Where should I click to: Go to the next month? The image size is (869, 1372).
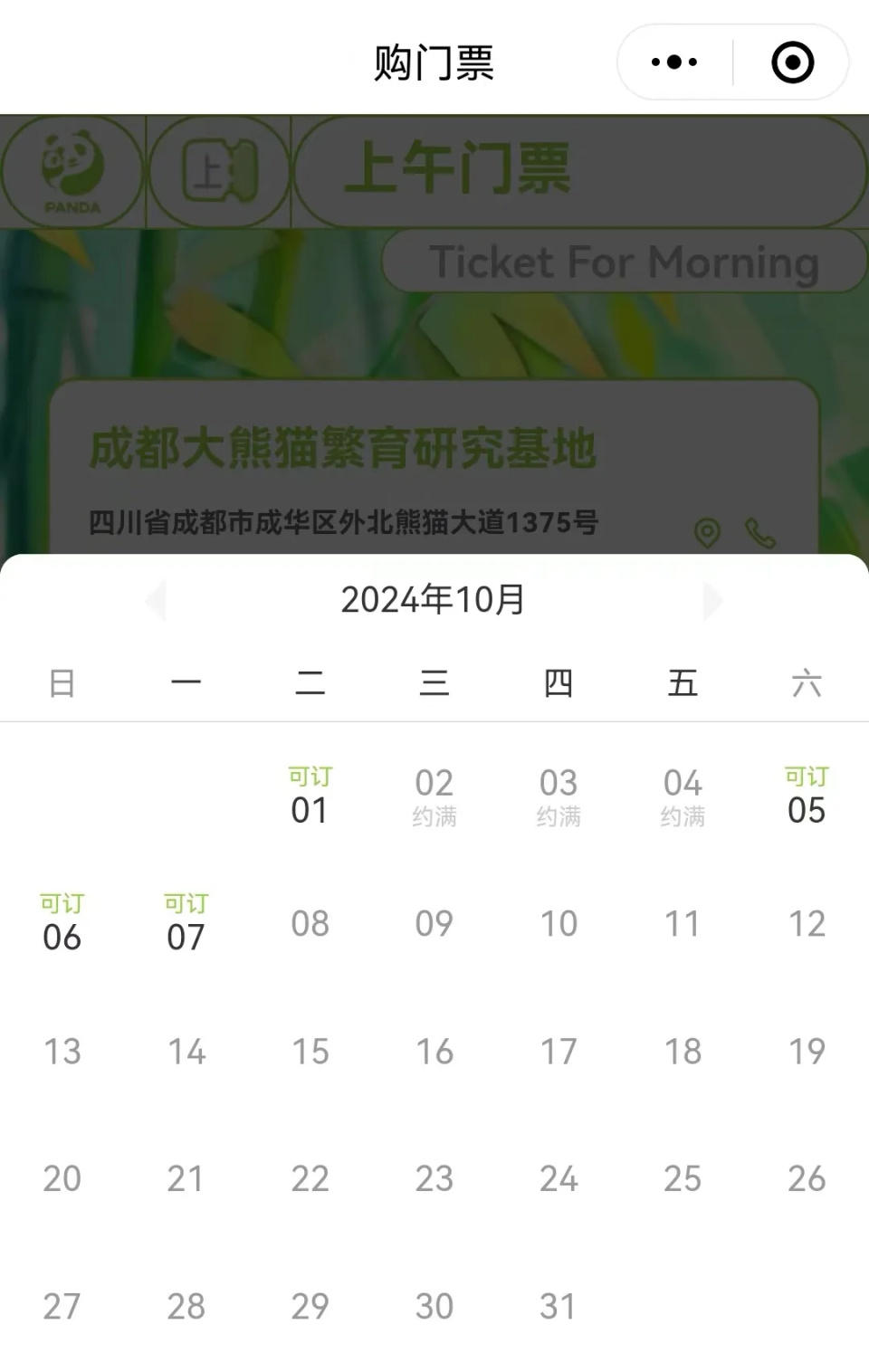coord(712,601)
